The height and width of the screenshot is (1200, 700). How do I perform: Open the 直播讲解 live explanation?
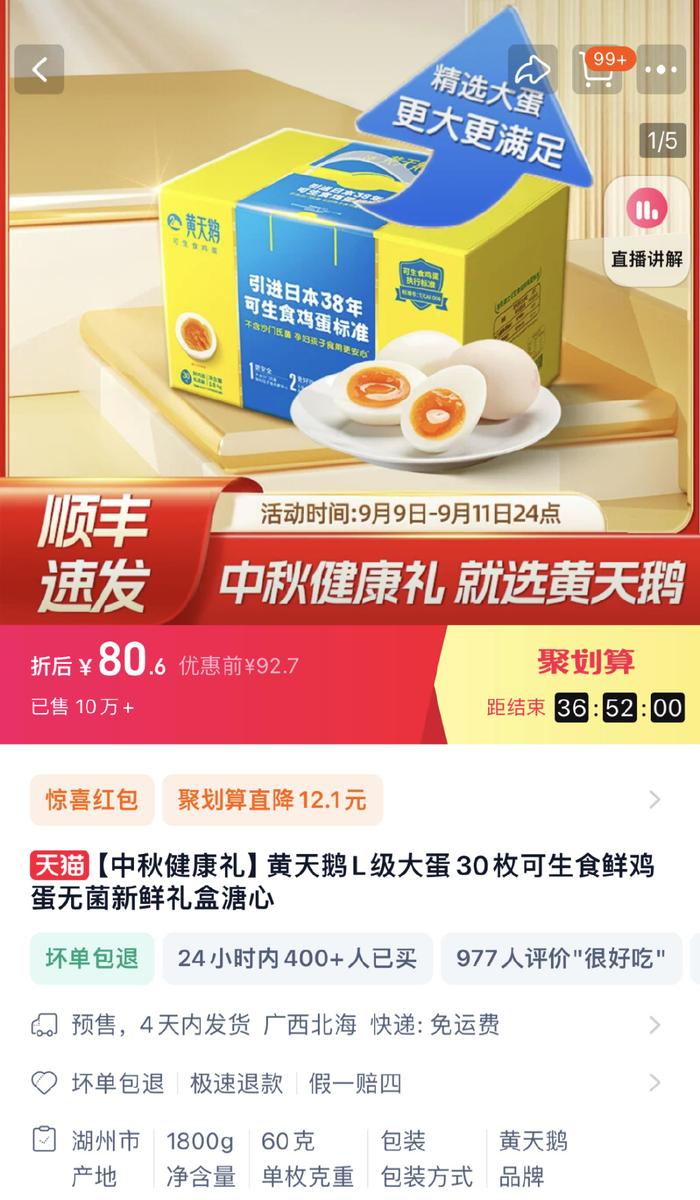[647, 229]
